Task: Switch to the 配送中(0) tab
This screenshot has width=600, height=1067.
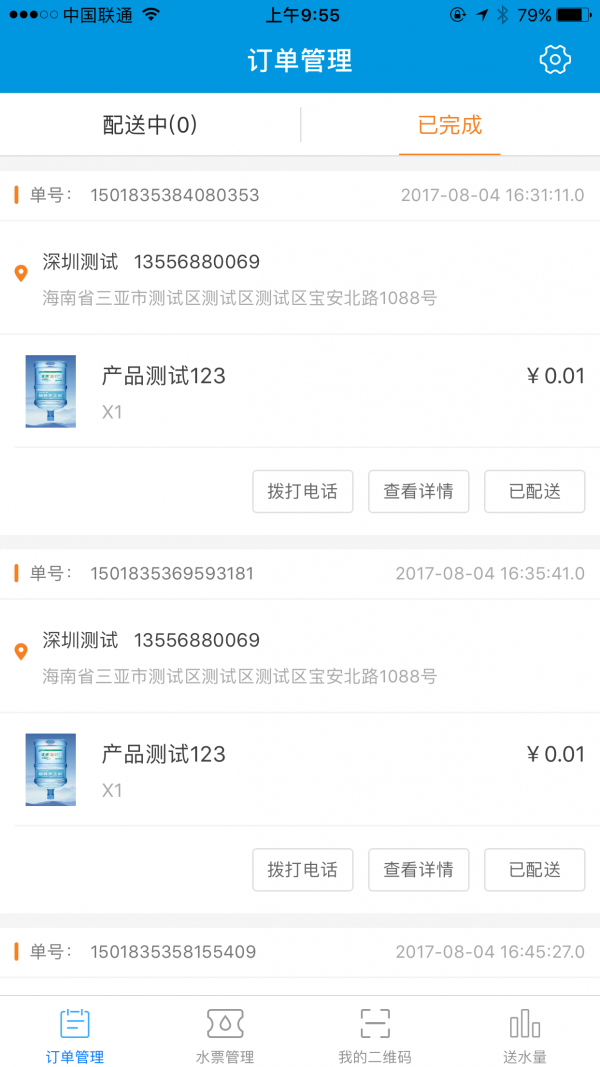Action: click(x=150, y=125)
